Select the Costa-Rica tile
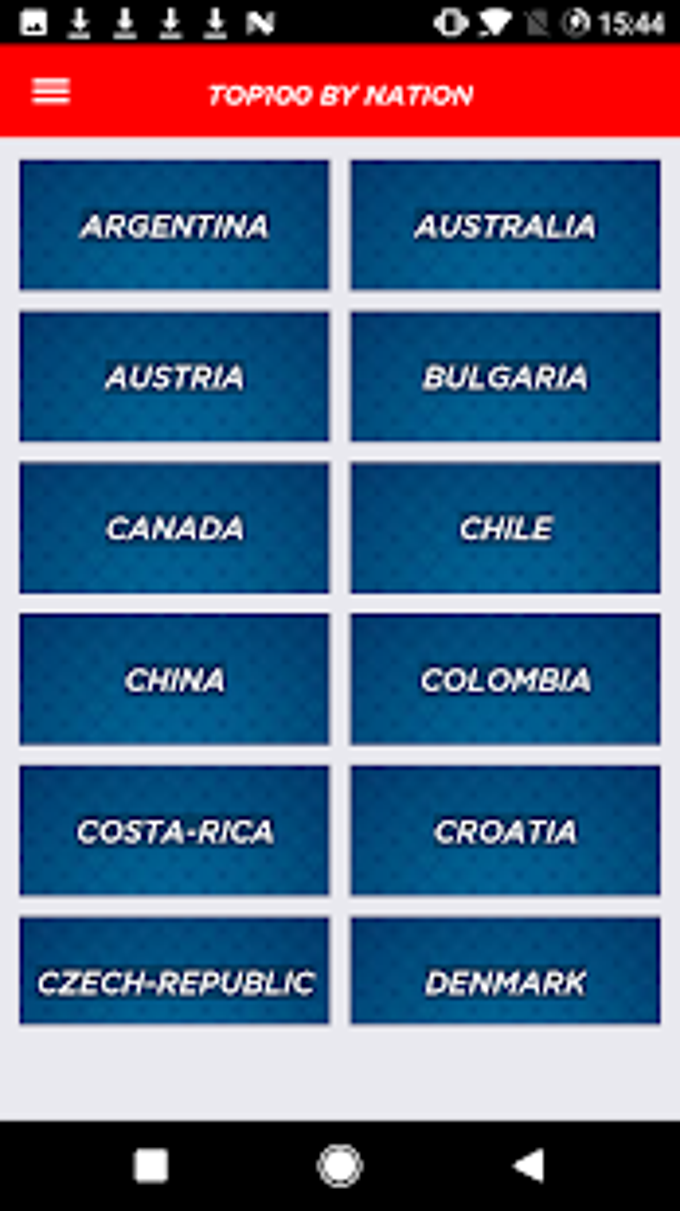 point(174,831)
